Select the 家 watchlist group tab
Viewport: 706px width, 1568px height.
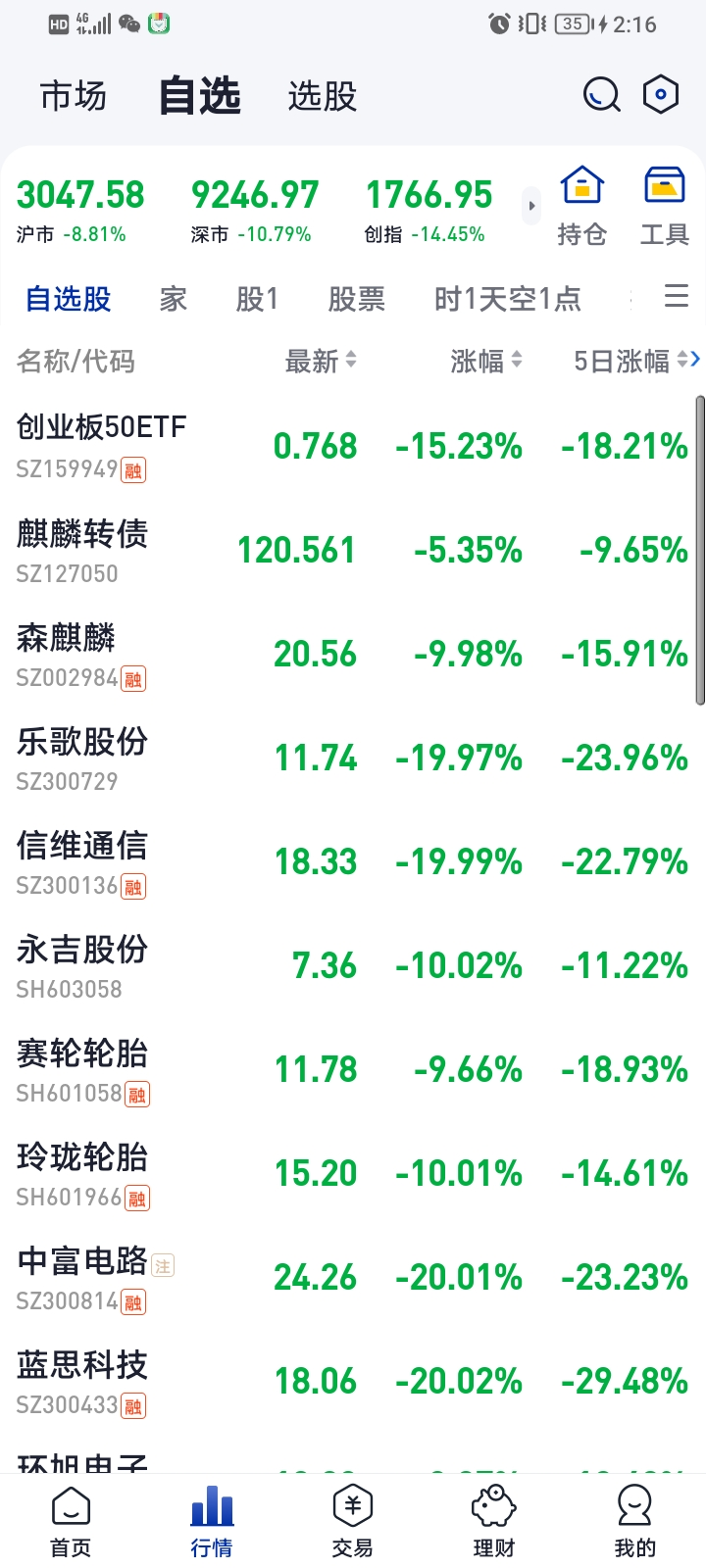click(x=174, y=299)
